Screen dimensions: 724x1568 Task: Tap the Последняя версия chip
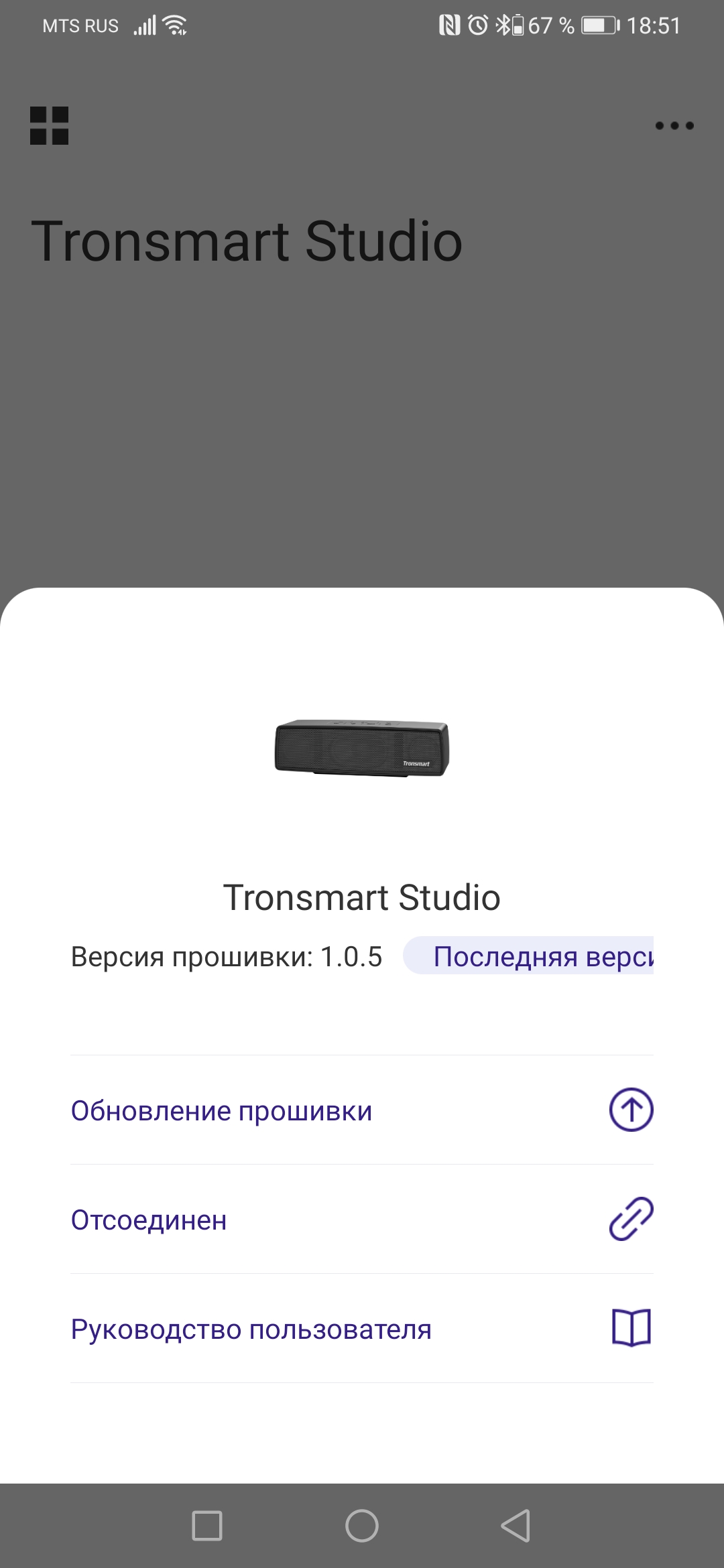tap(530, 956)
